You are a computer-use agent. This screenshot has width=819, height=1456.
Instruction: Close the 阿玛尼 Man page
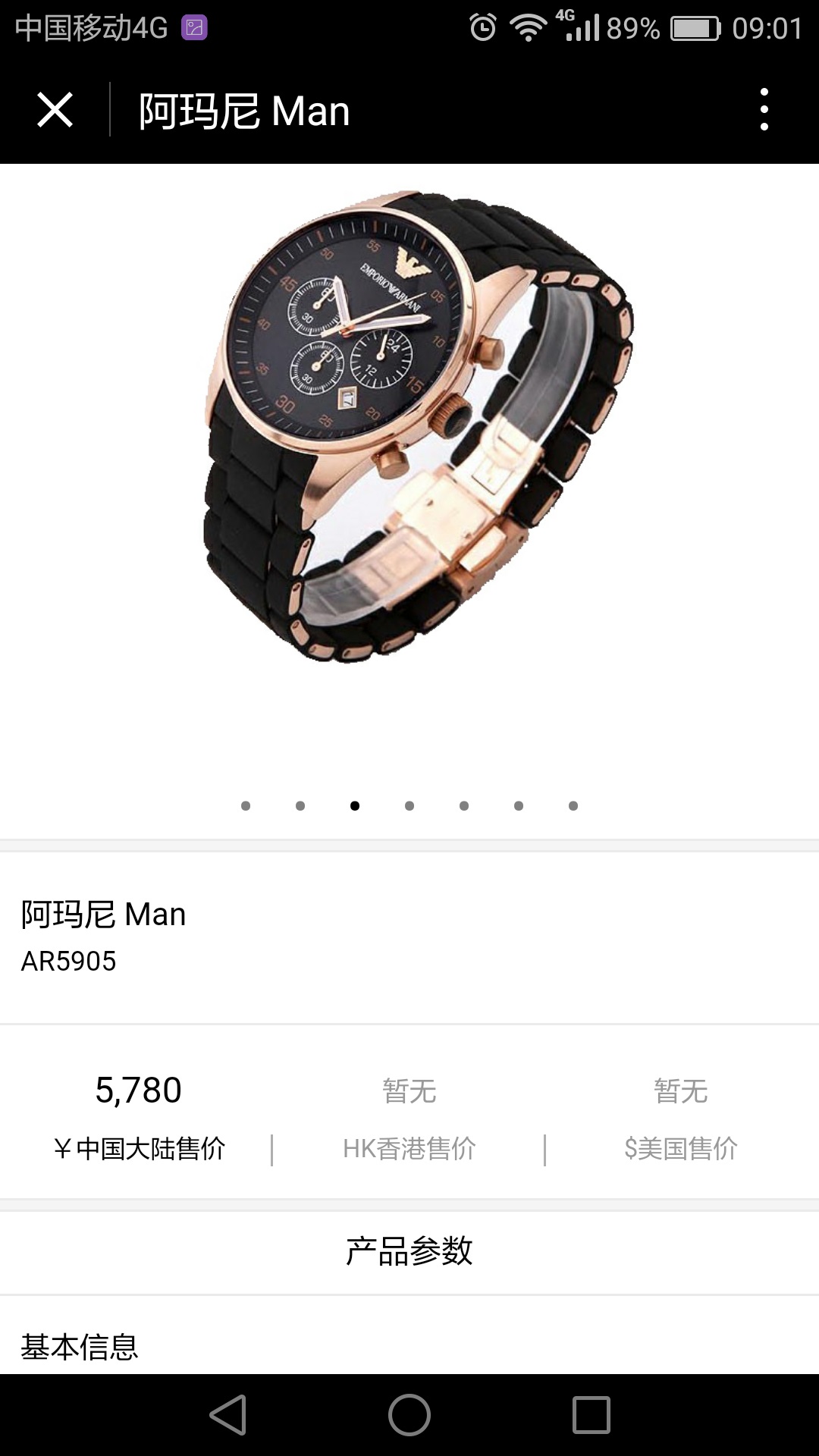click(x=55, y=111)
